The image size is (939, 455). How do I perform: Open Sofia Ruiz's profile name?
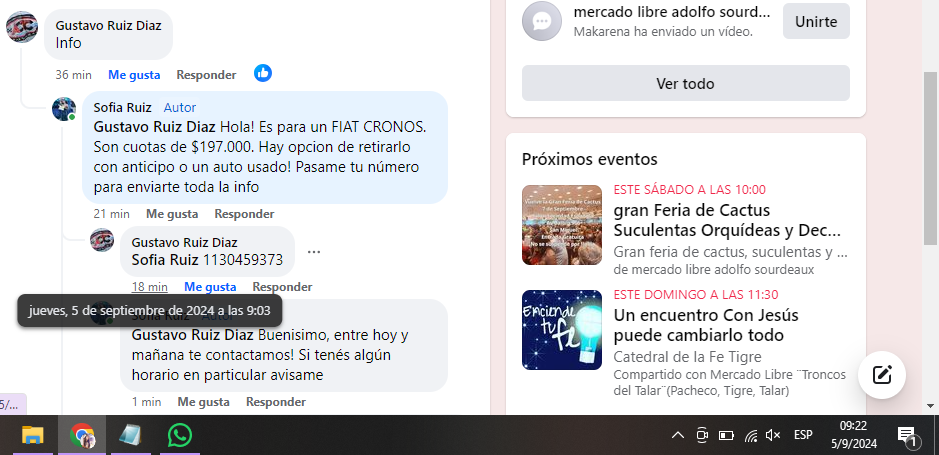click(x=122, y=107)
